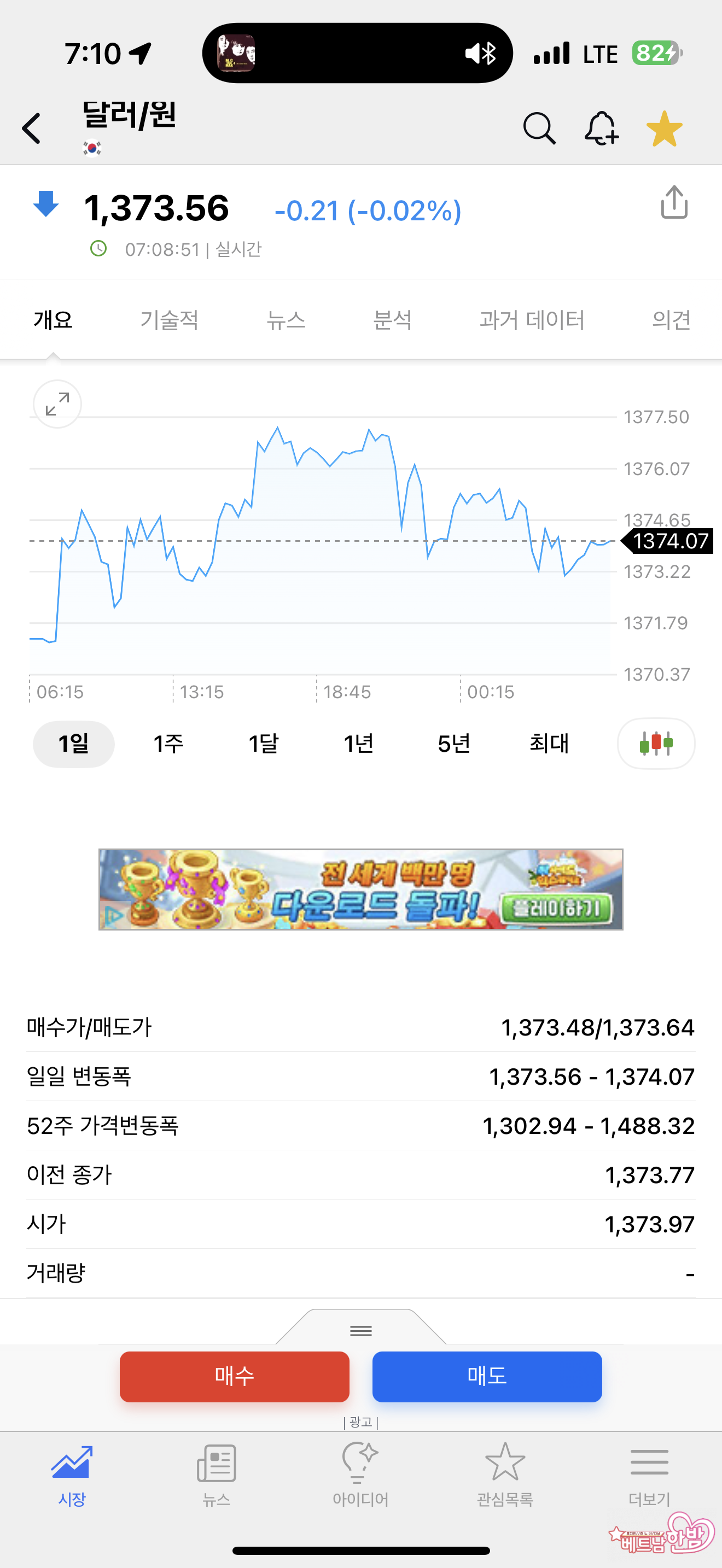The image size is (722, 1568).
Task: Go back from the 달러/원 page
Action: 32,128
